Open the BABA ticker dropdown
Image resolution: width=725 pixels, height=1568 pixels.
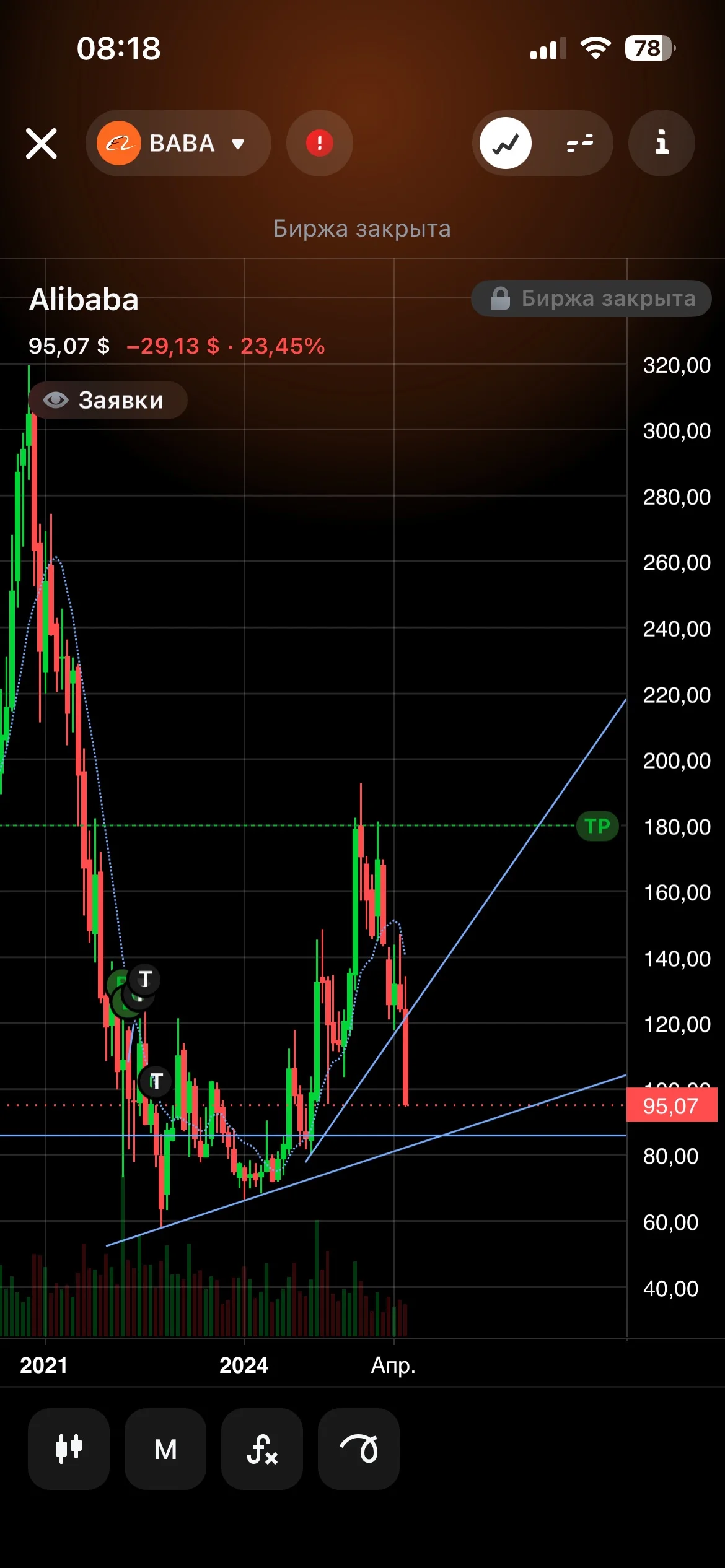click(x=178, y=143)
